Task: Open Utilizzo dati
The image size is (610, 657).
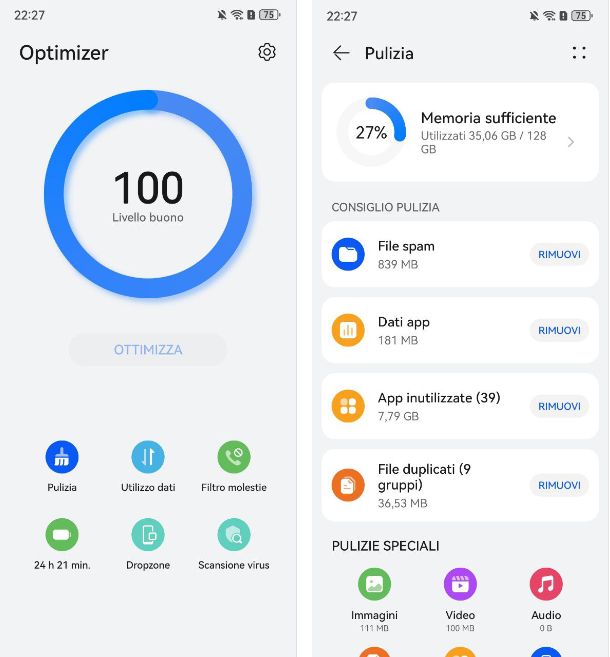Action: pos(148,458)
